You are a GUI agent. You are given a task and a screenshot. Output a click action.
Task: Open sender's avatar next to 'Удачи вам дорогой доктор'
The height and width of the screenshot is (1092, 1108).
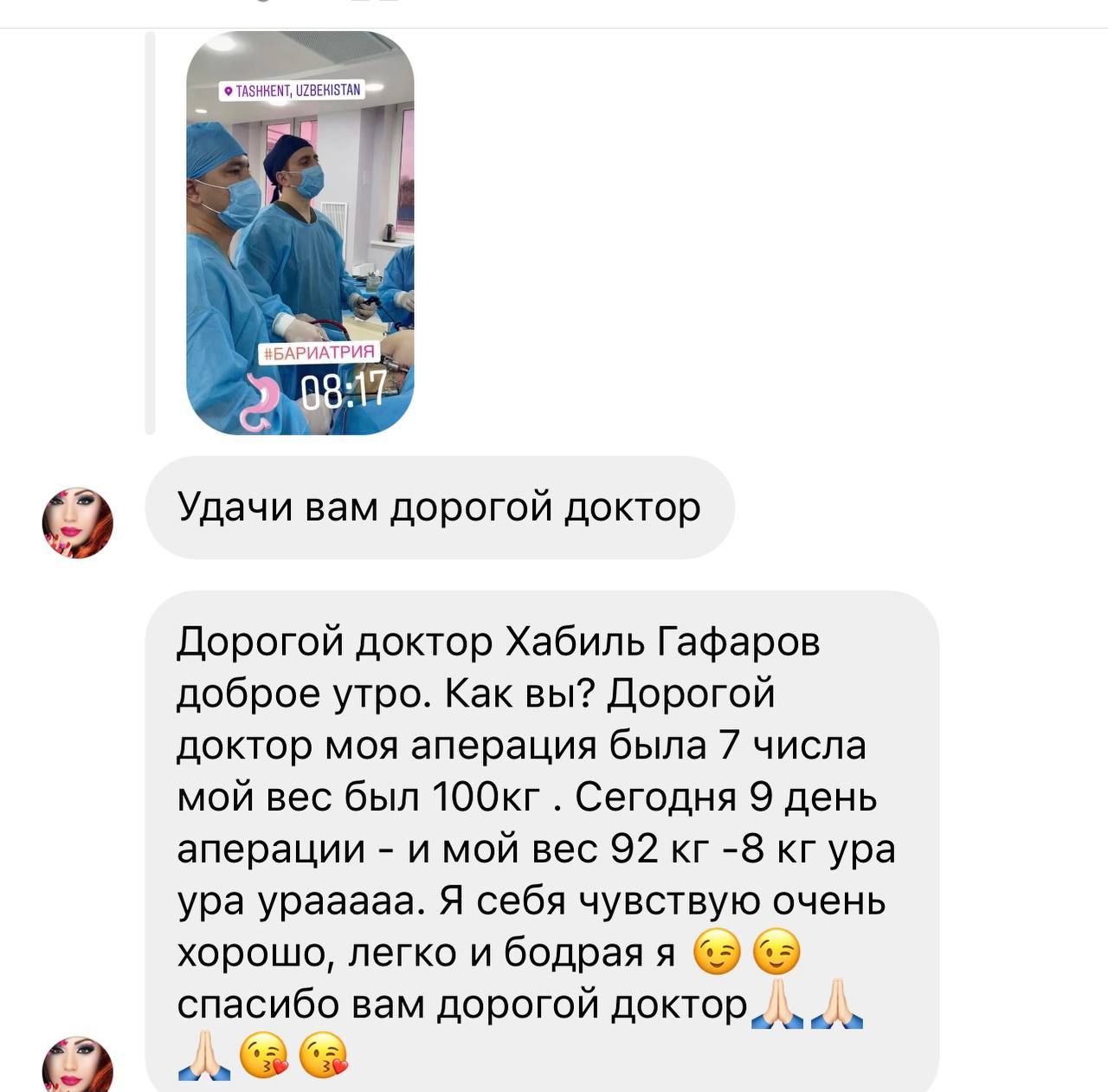click(78, 523)
